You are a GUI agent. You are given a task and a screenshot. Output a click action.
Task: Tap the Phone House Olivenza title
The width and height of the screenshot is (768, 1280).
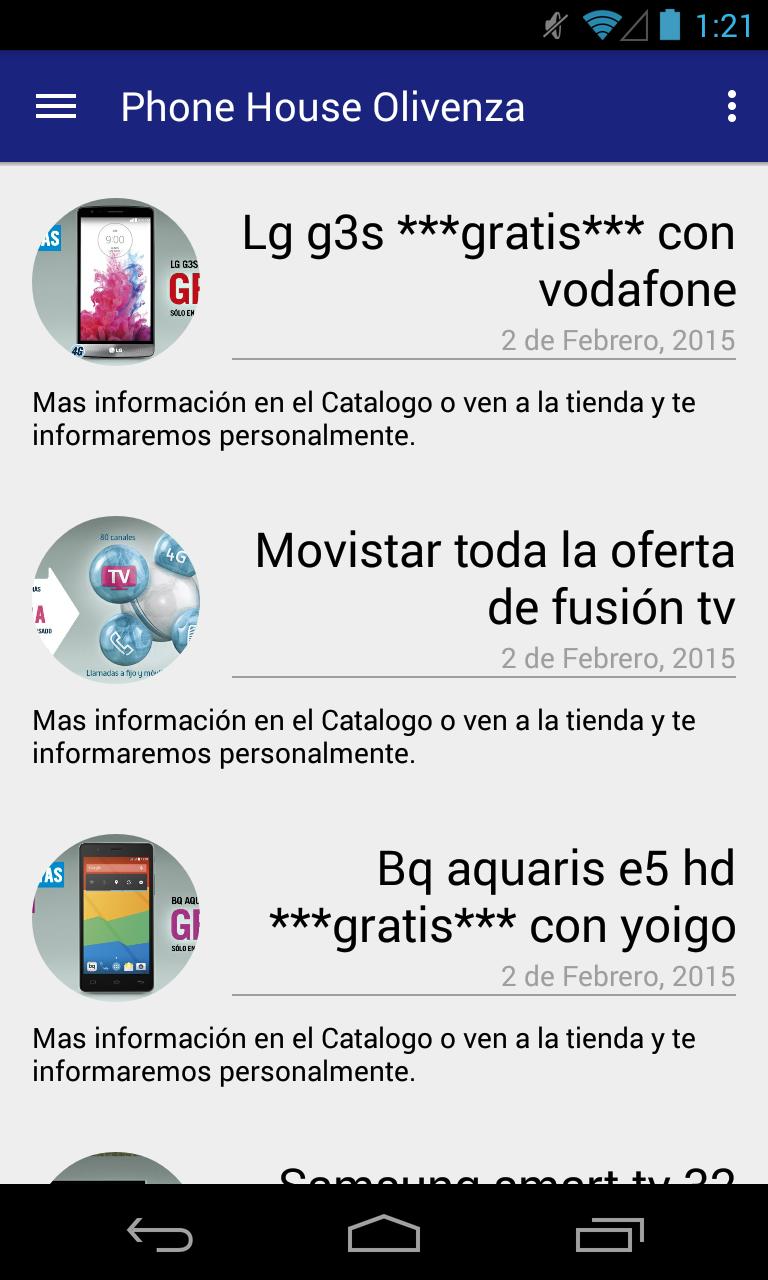[322, 106]
